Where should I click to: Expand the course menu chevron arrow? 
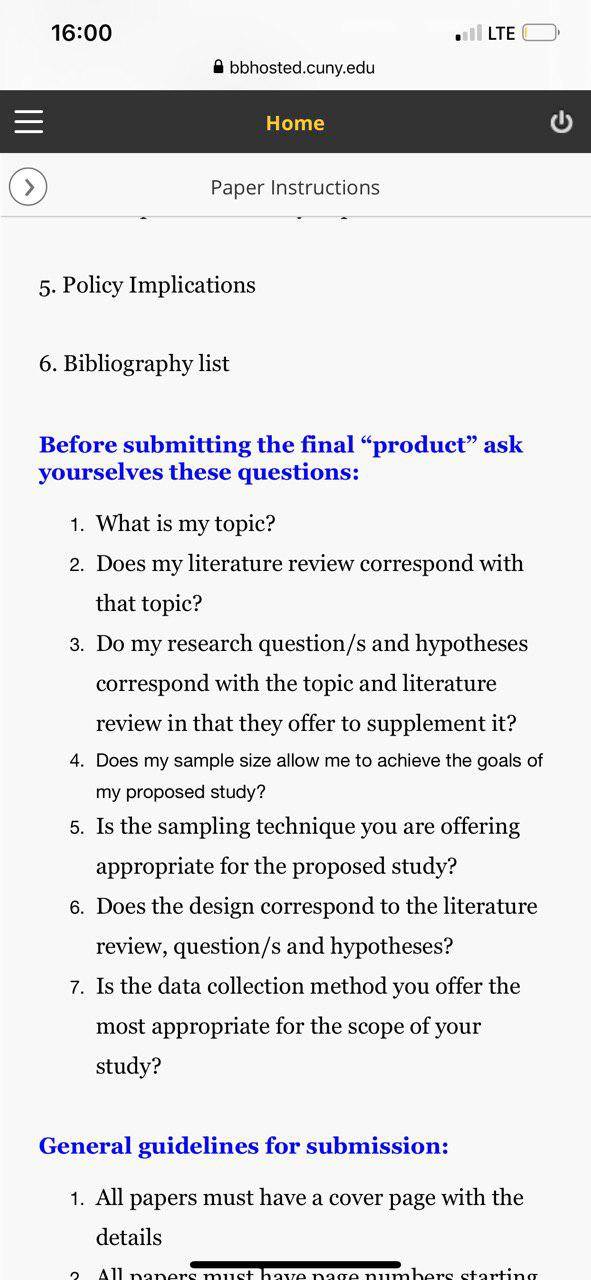28,187
